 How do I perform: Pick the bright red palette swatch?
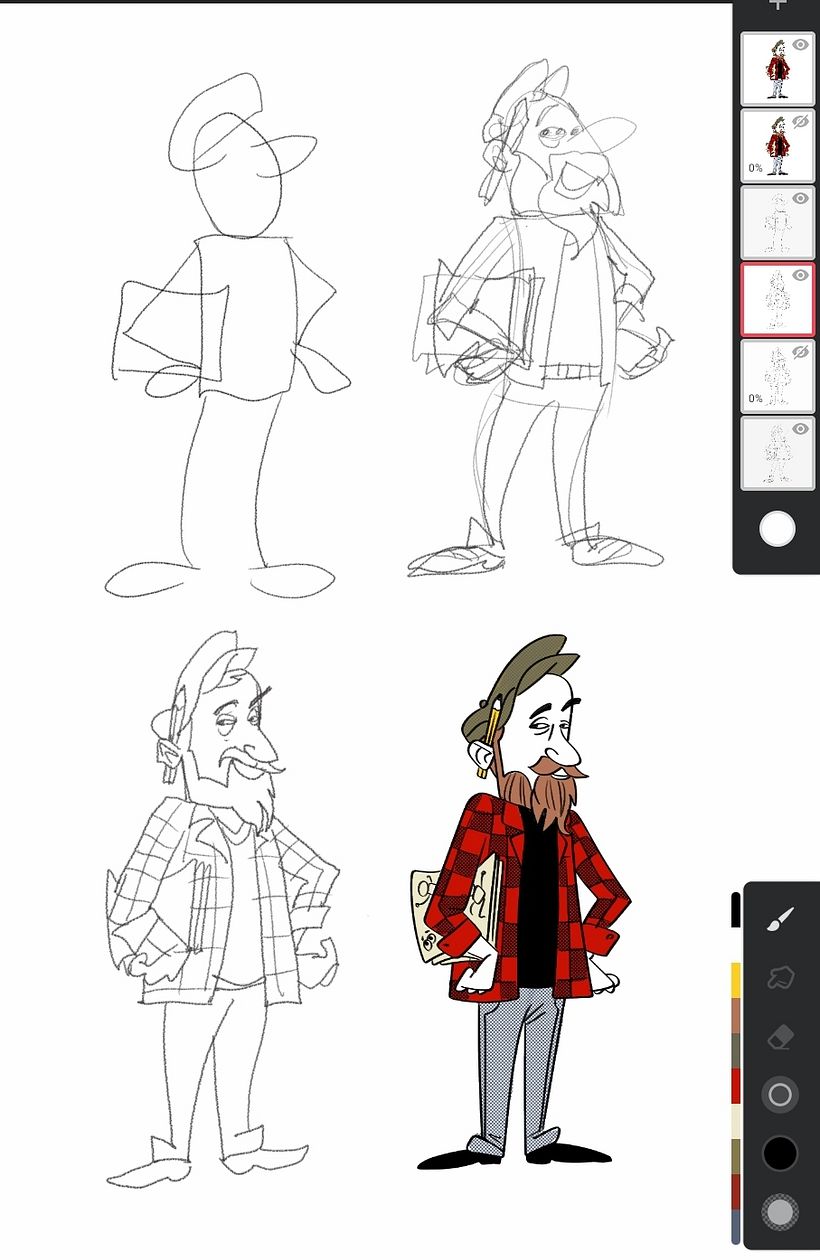pos(736,1085)
